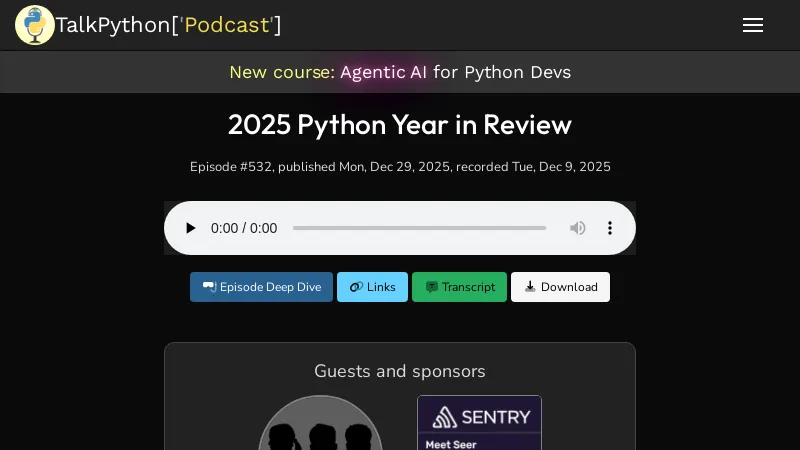Screen dimensions: 800x450
Task: Open the audio player's more options
Action: click(610, 228)
